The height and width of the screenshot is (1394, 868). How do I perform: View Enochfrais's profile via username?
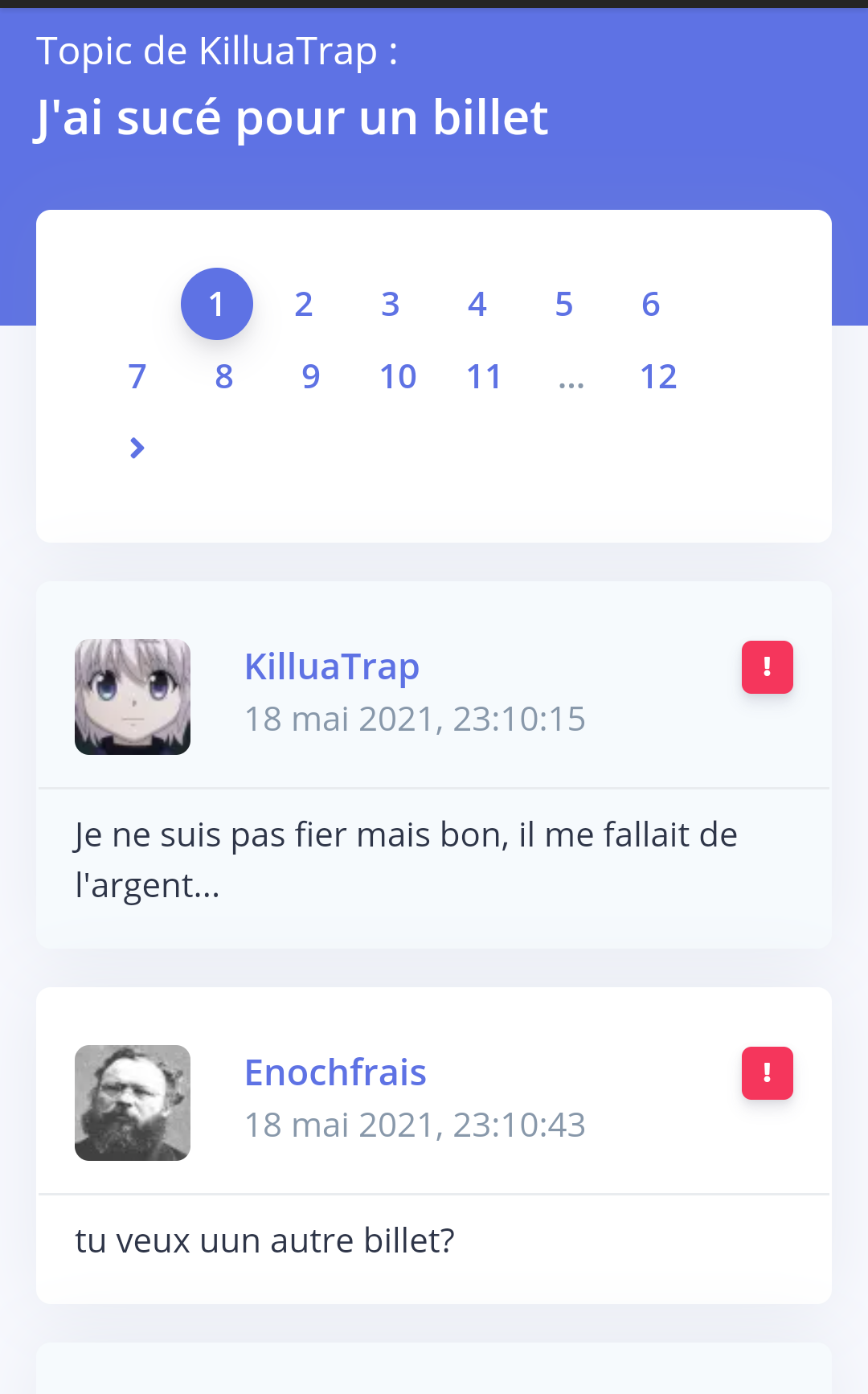335,1073
